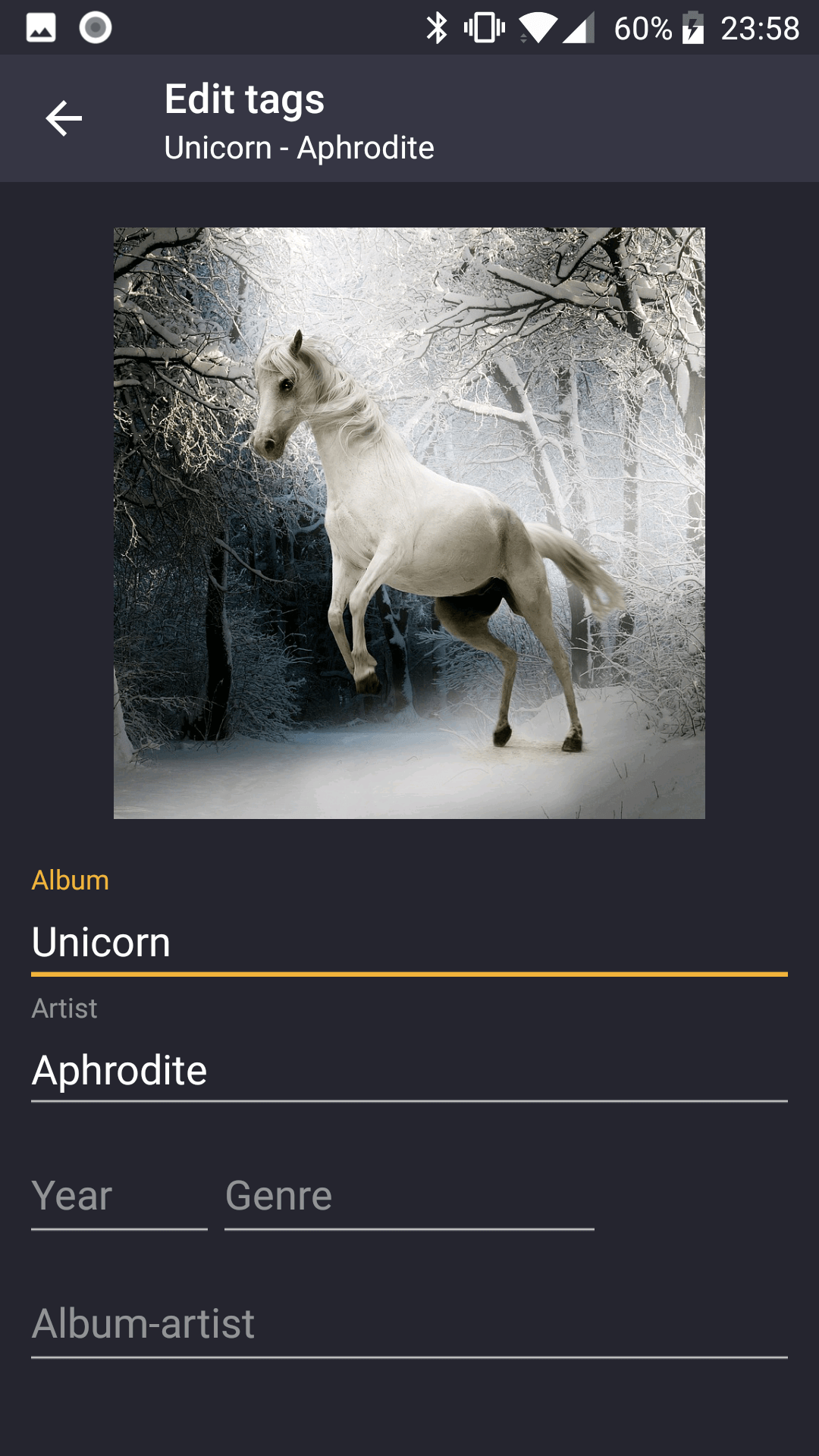Edit the Album field containing Unicorn
Viewport: 819px width, 1456px height.
(409, 943)
